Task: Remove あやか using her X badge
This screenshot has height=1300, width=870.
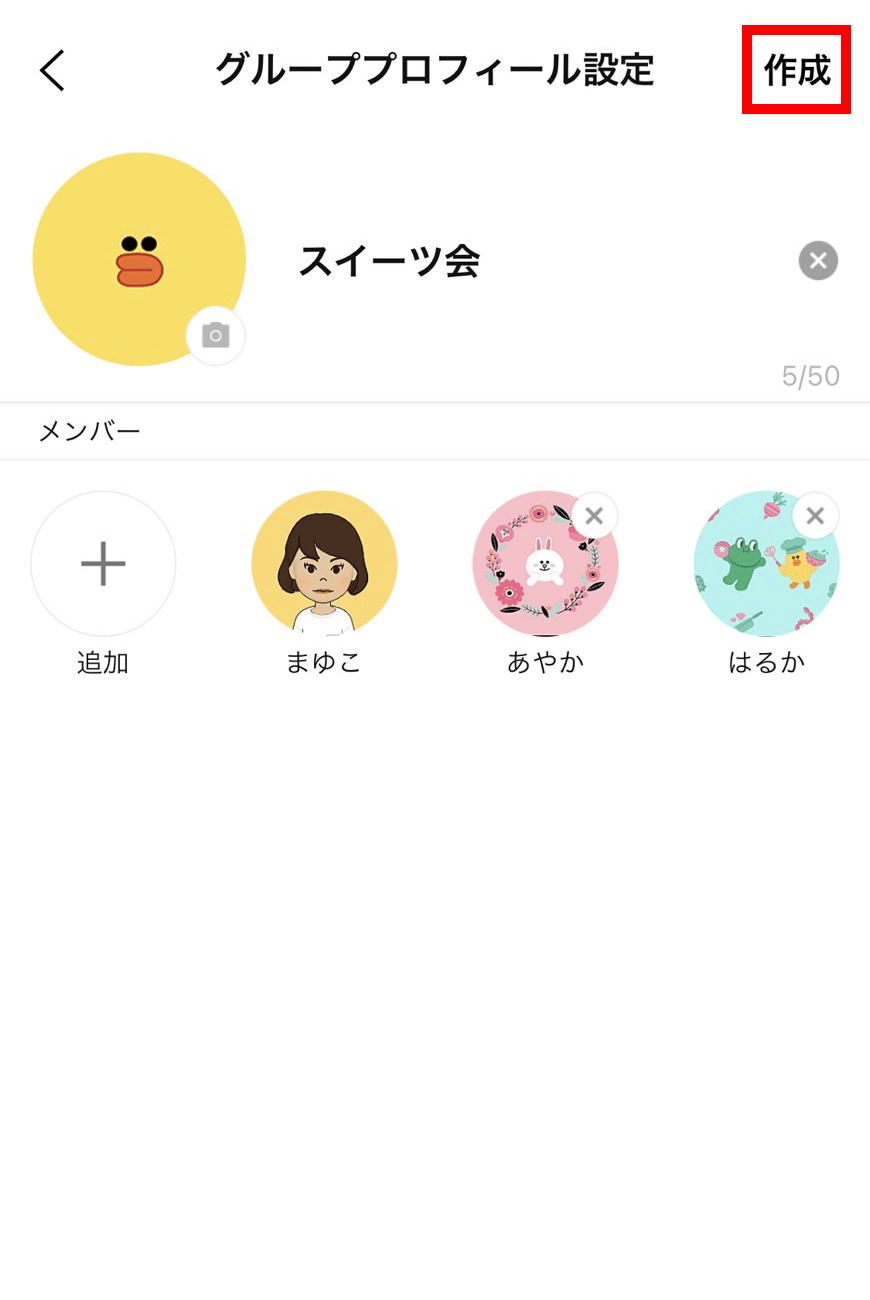Action: [593, 515]
